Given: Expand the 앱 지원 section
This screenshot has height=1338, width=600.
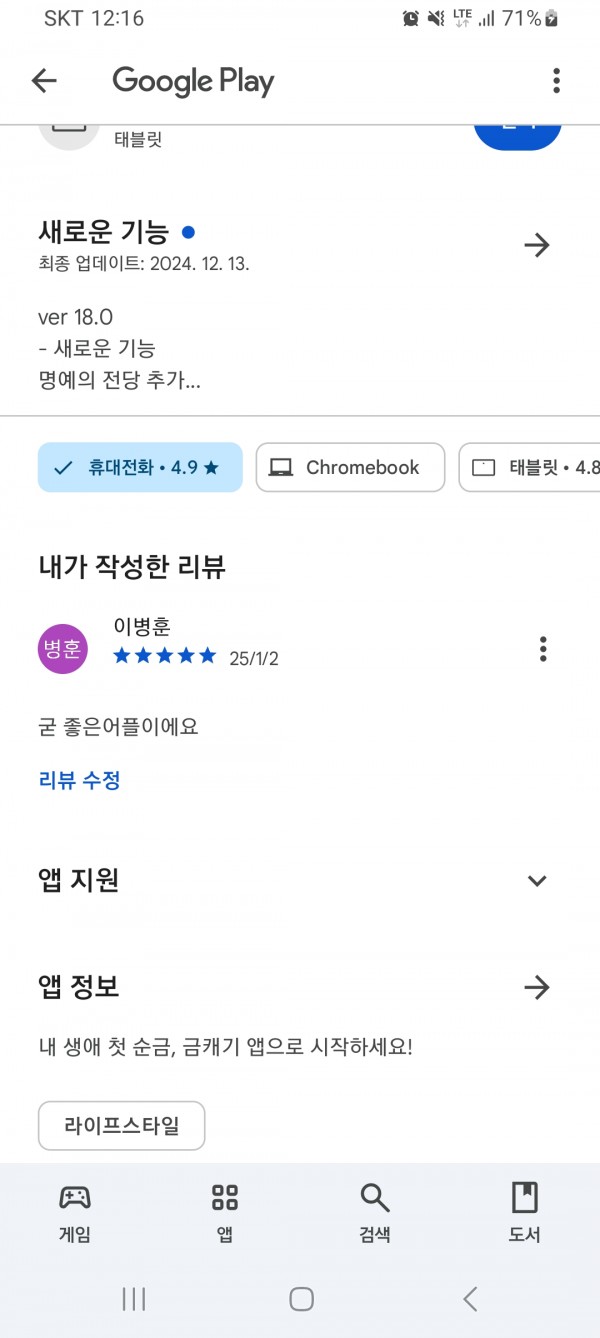Looking at the screenshot, I should coord(537,881).
